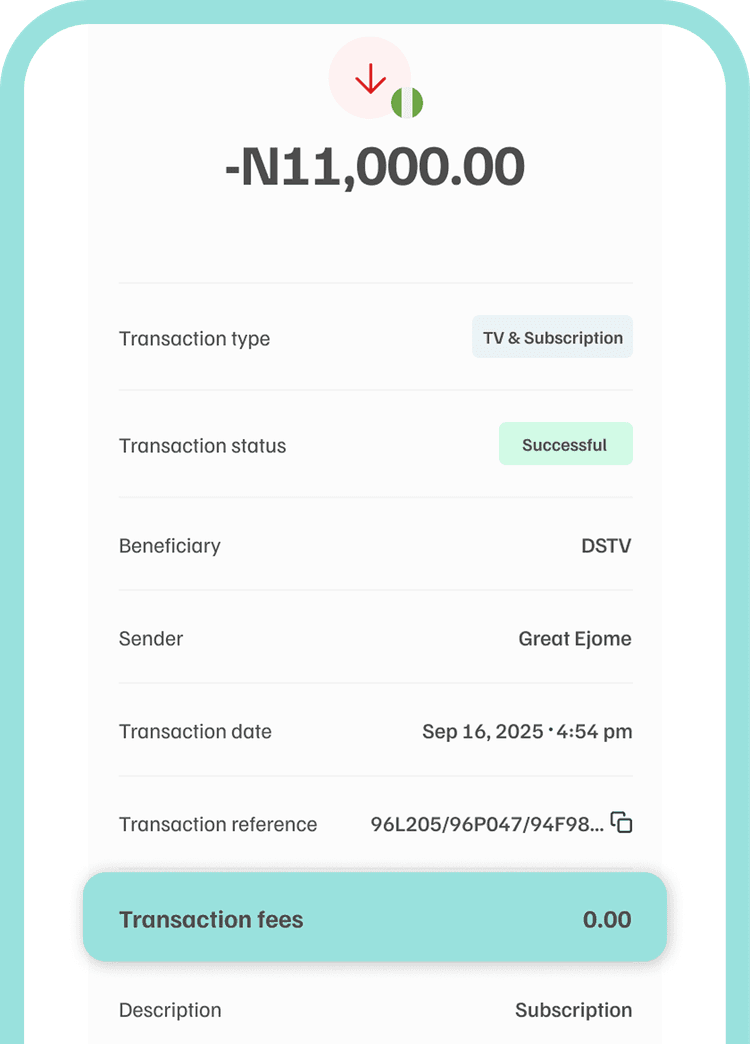Click the Transaction type row label
Viewport: 750px width, 1044px height.
194,339
